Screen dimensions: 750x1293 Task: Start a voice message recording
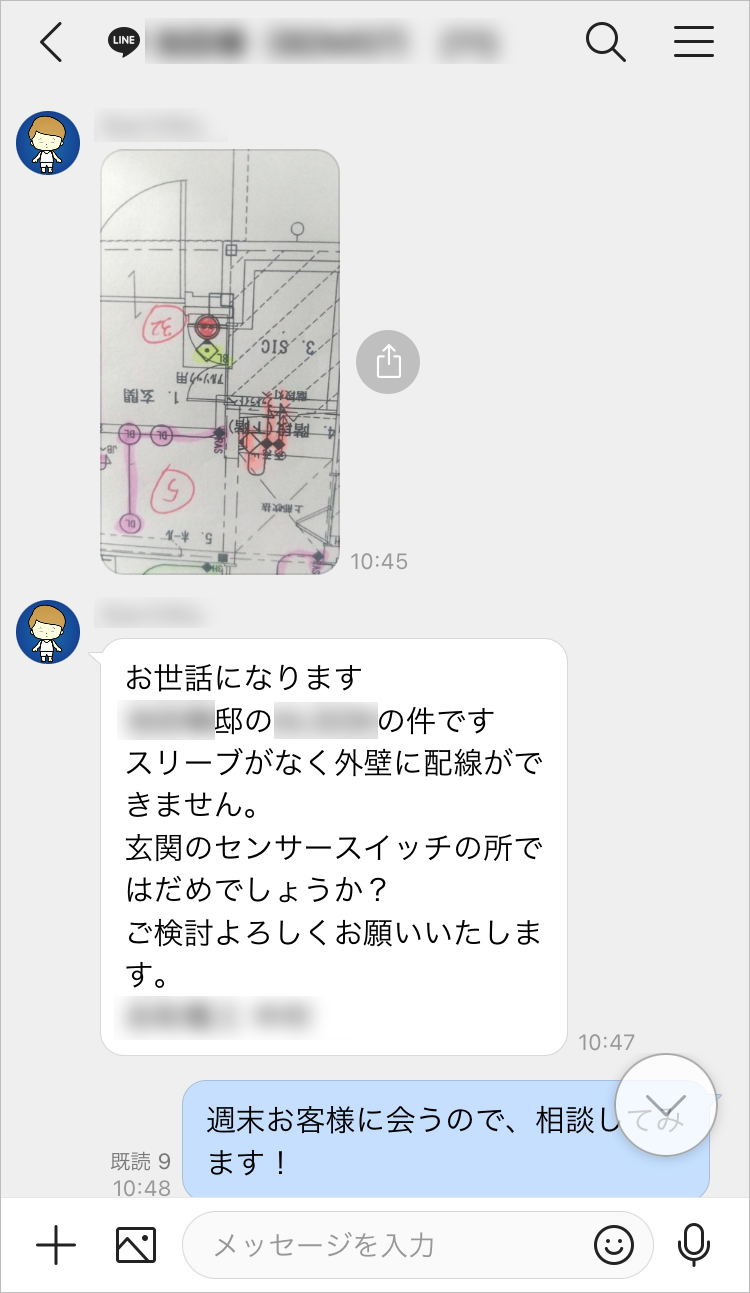coord(693,1245)
